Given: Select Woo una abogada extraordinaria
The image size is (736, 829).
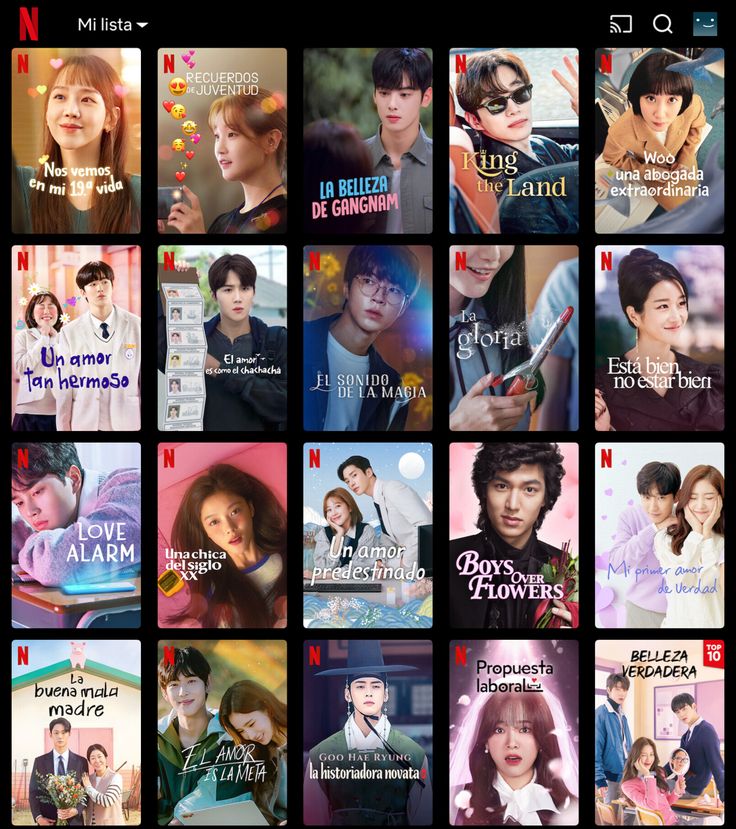Looking at the screenshot, I should point(660,140).
